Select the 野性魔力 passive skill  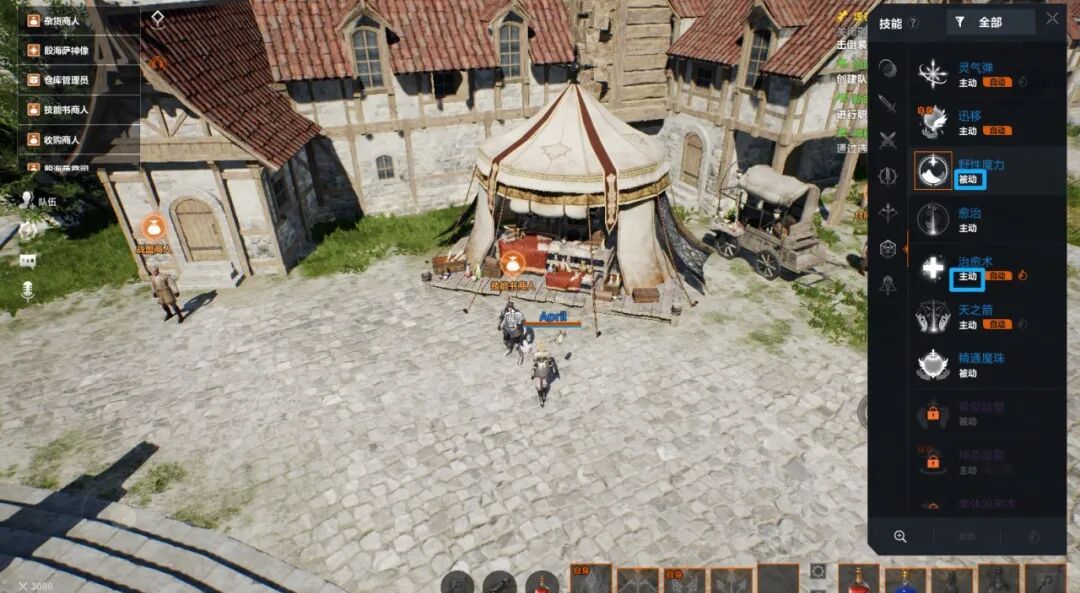tap(979, 171)
